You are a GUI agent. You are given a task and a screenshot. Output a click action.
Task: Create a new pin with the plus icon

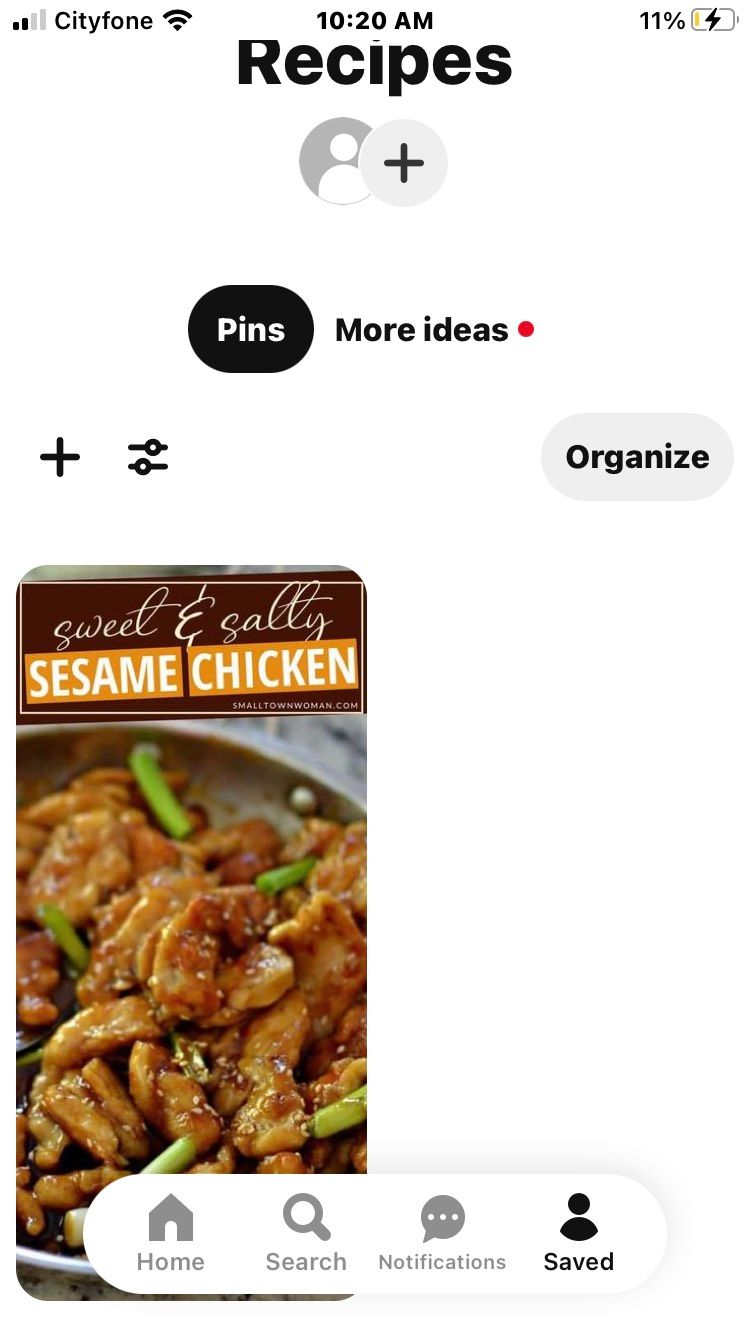(x=59, y=457)
